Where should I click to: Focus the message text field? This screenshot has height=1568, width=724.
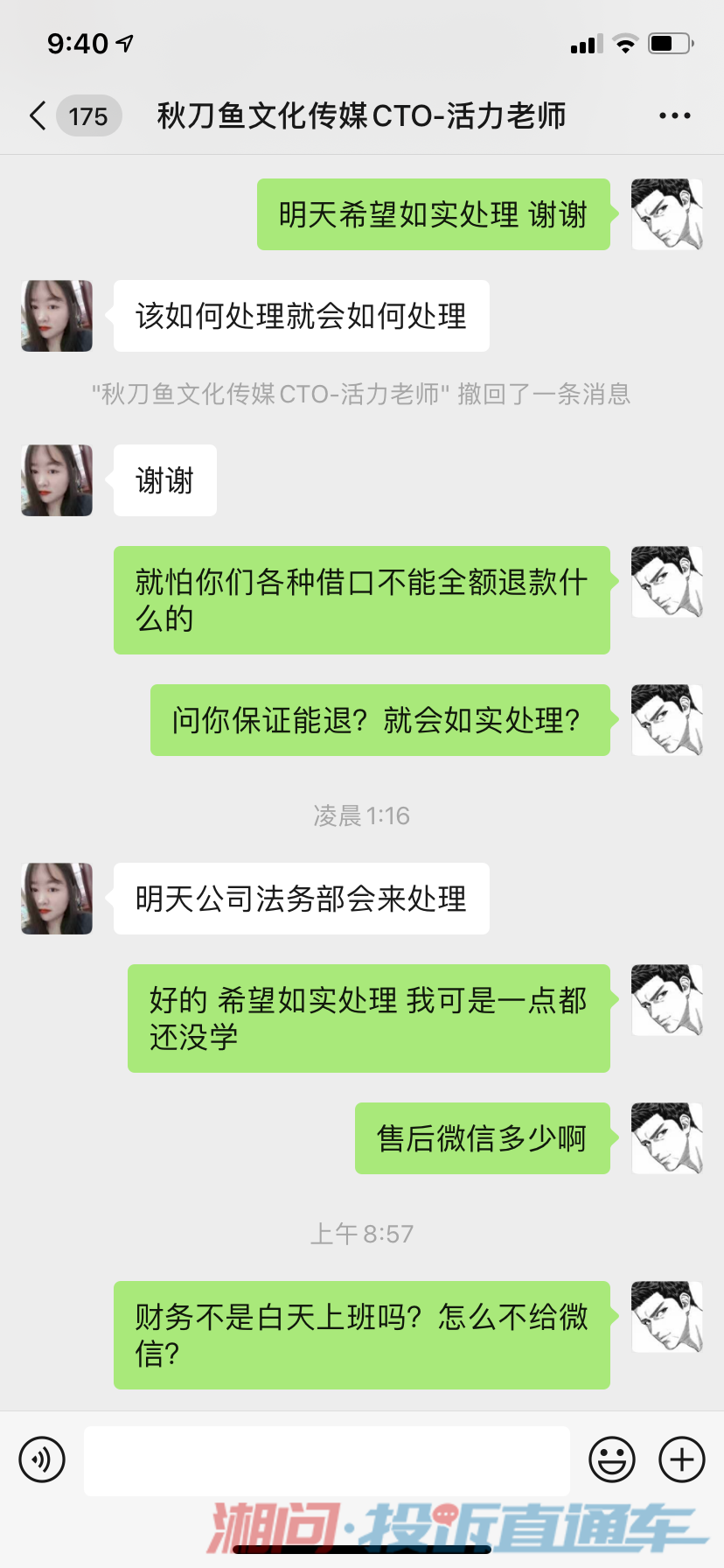pyautogui.click(x=326, y=1459)
